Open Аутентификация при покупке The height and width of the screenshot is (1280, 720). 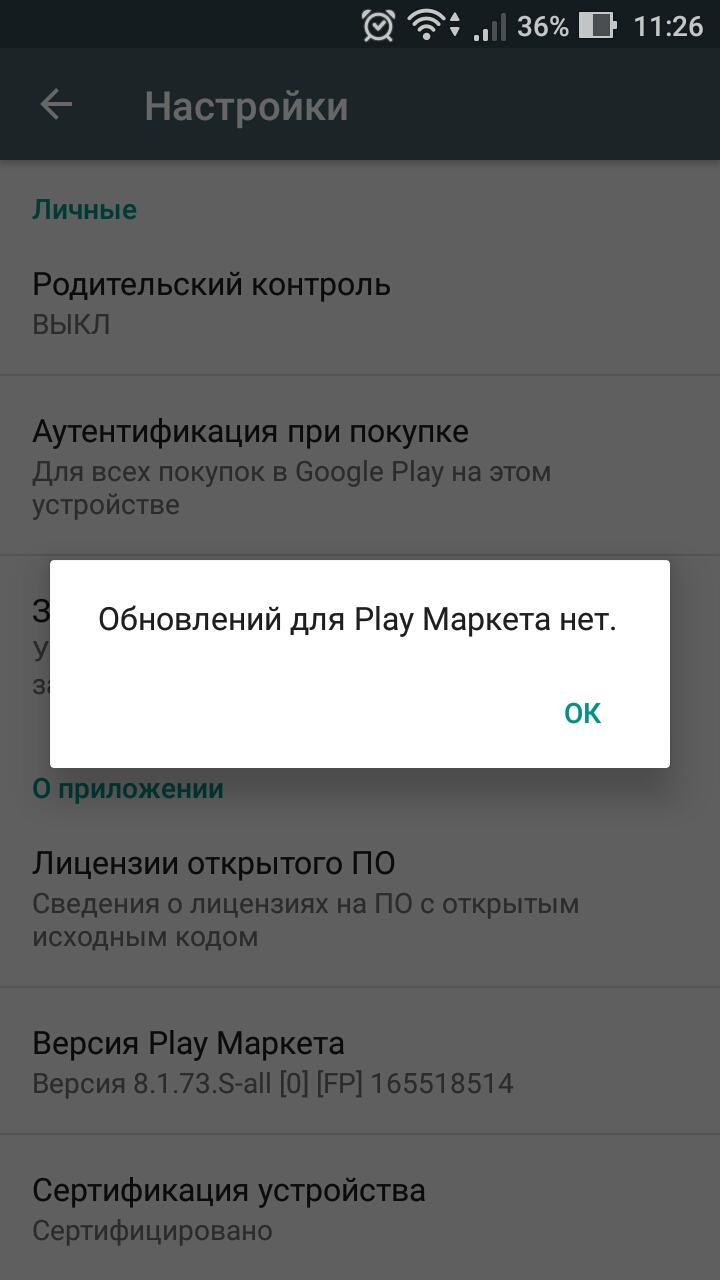[360, 466]
